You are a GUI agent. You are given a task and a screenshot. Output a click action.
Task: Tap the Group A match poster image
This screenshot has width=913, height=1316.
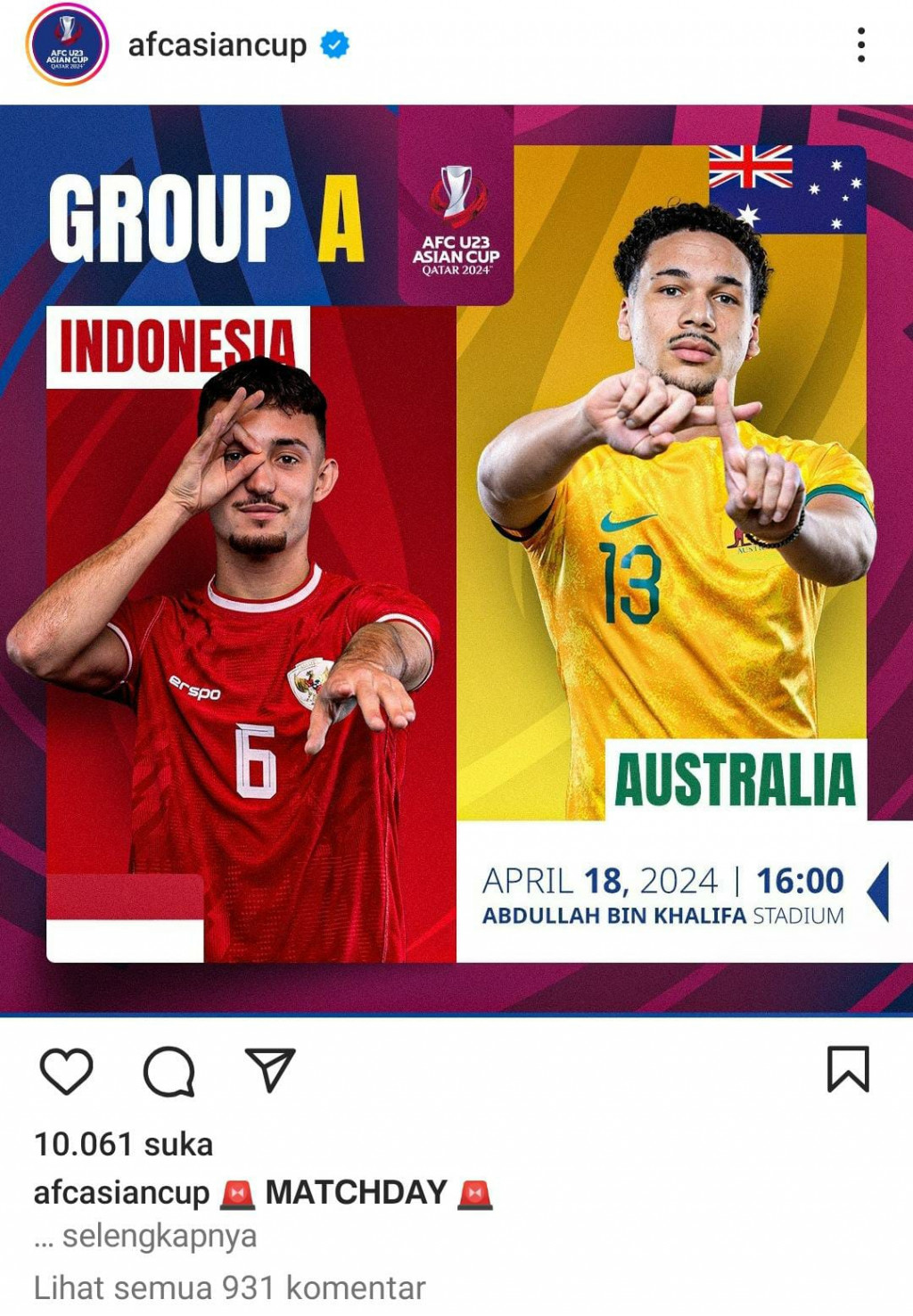coord(456,560)
